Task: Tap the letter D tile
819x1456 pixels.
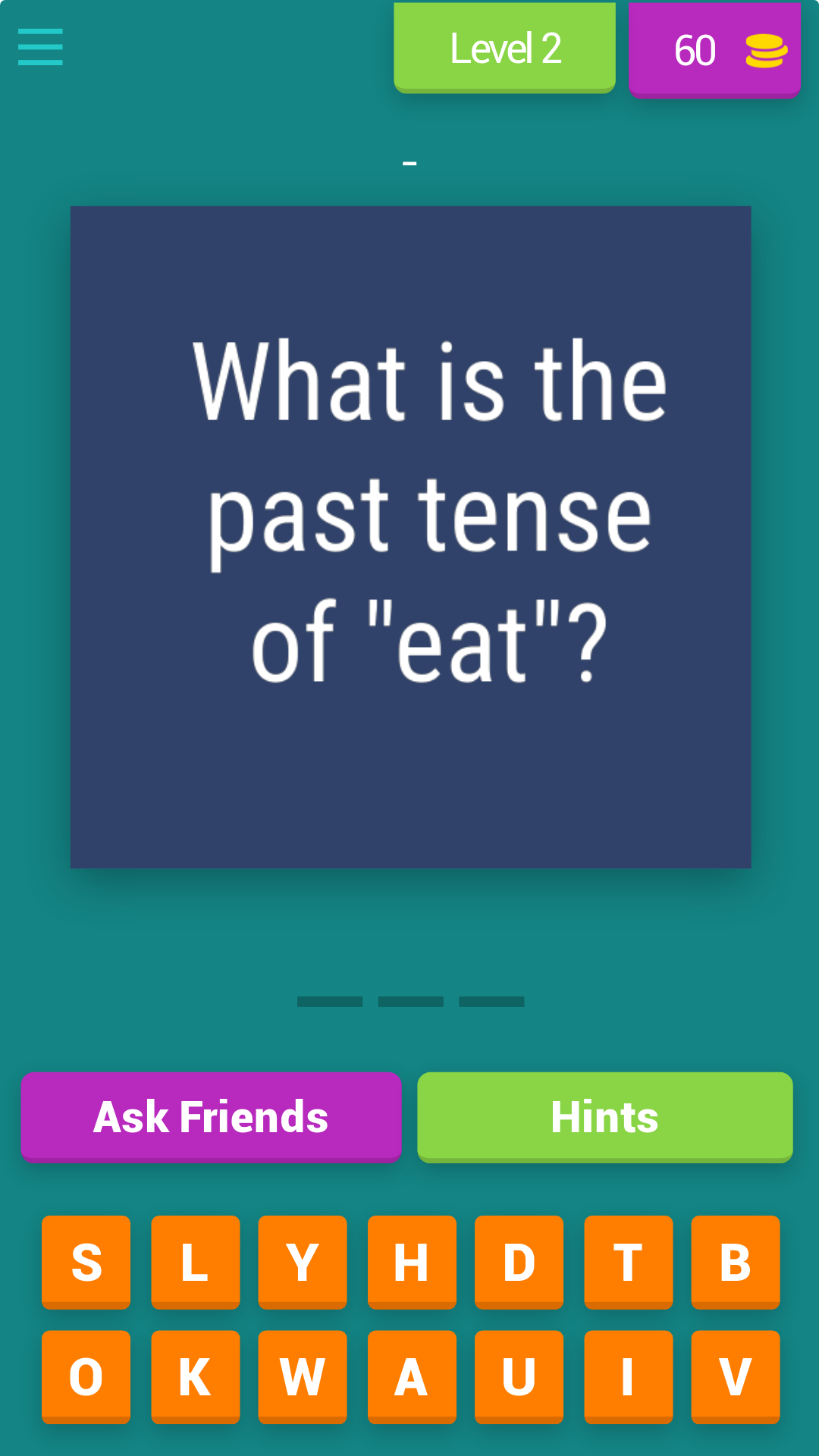Action: click(x=519, y=1262)
